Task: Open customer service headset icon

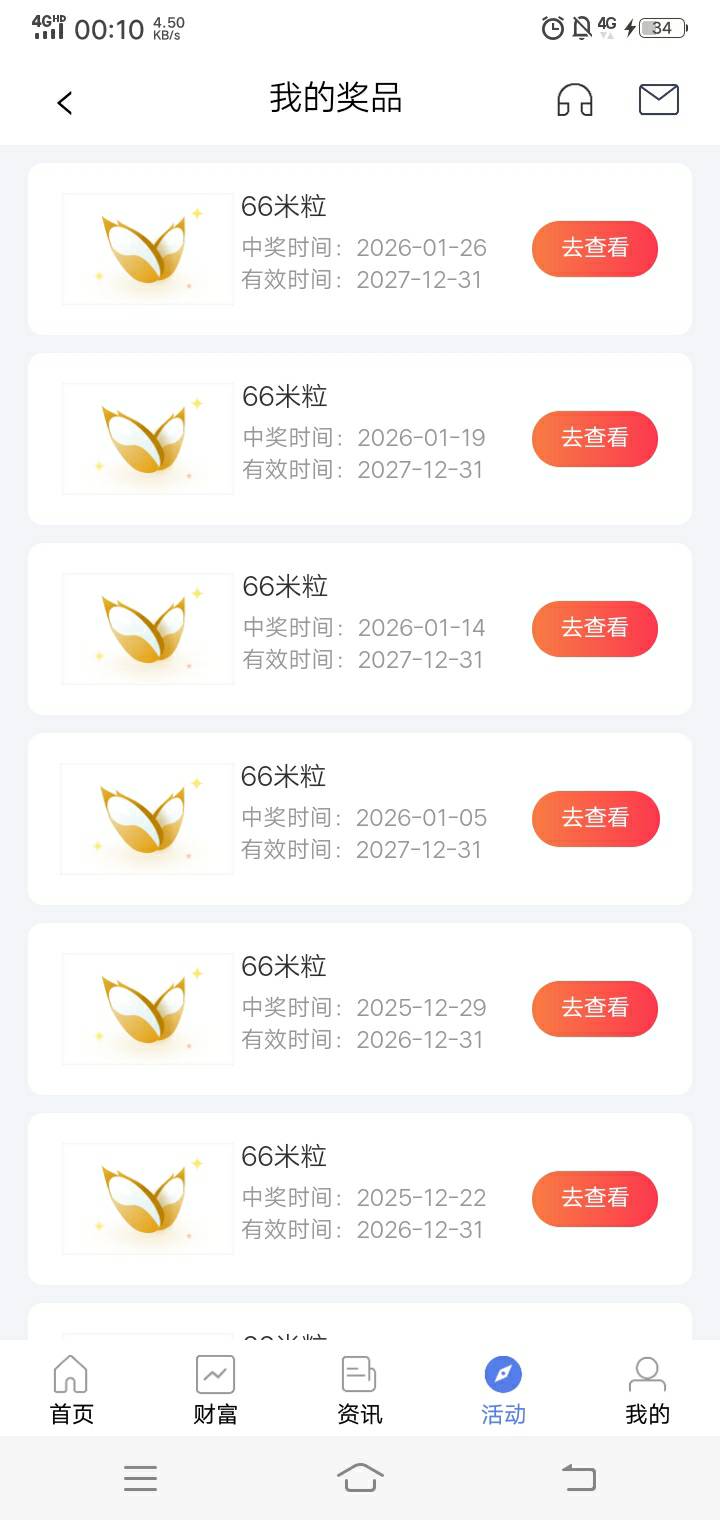Action: coord(575,100)
